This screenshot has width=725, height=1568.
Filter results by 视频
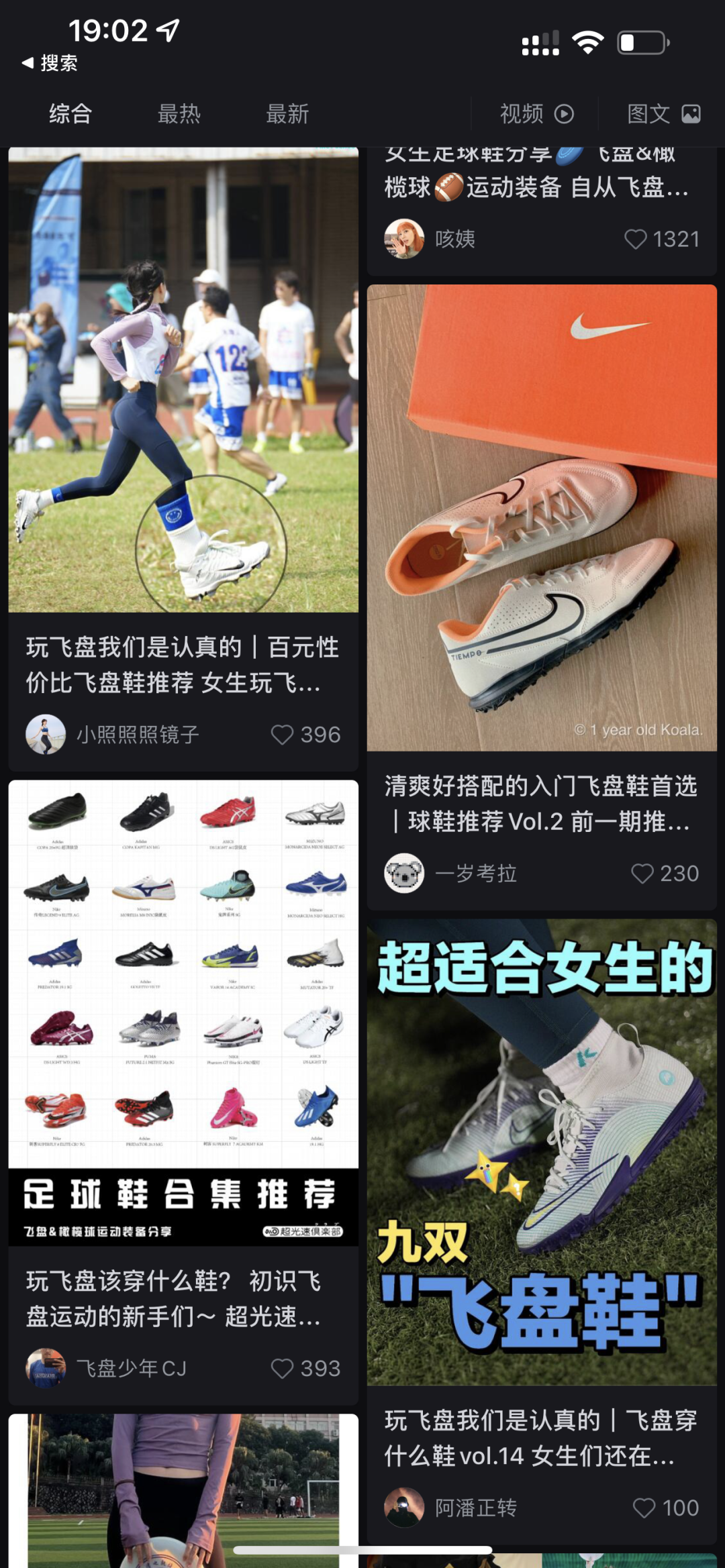coord(536,114)
